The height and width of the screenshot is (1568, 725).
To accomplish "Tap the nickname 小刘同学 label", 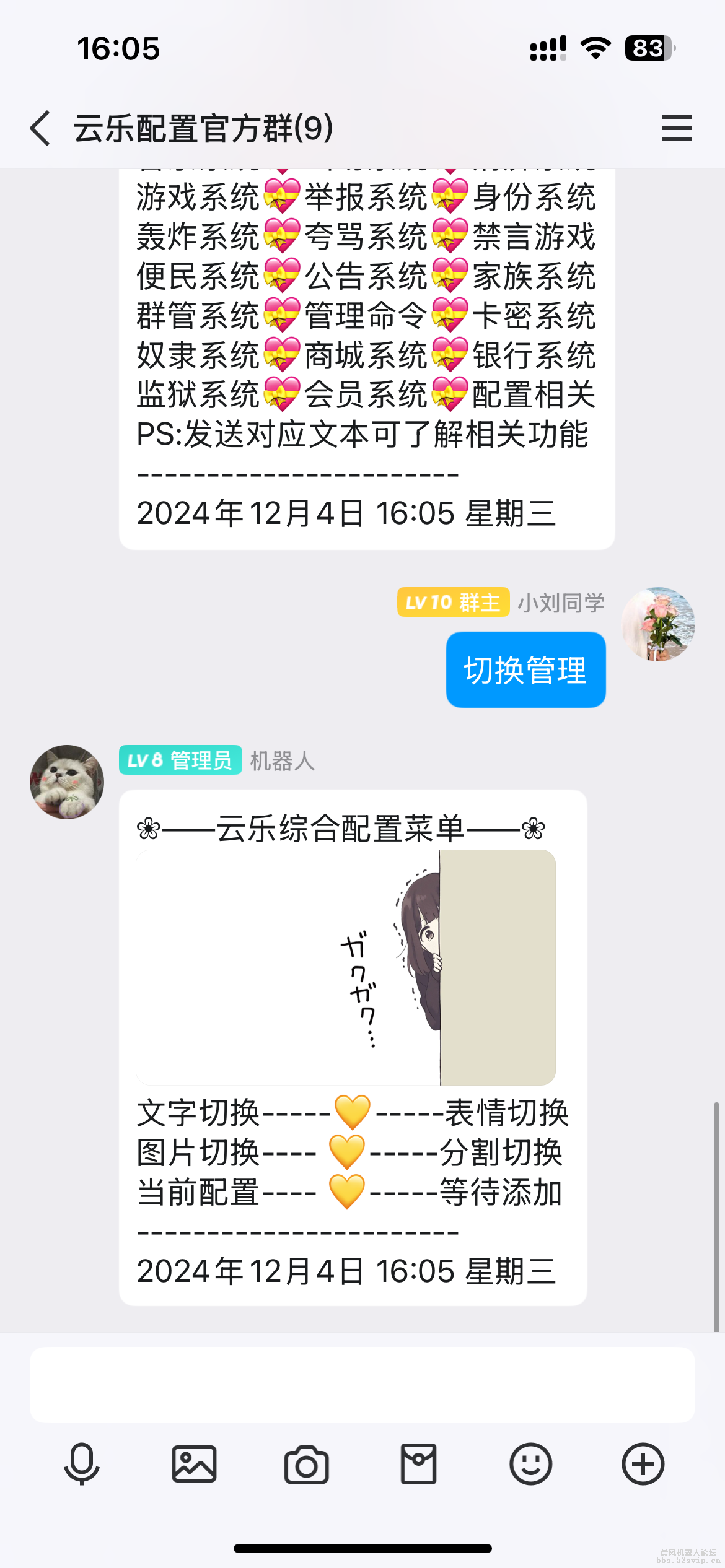I will pos(561,602).
